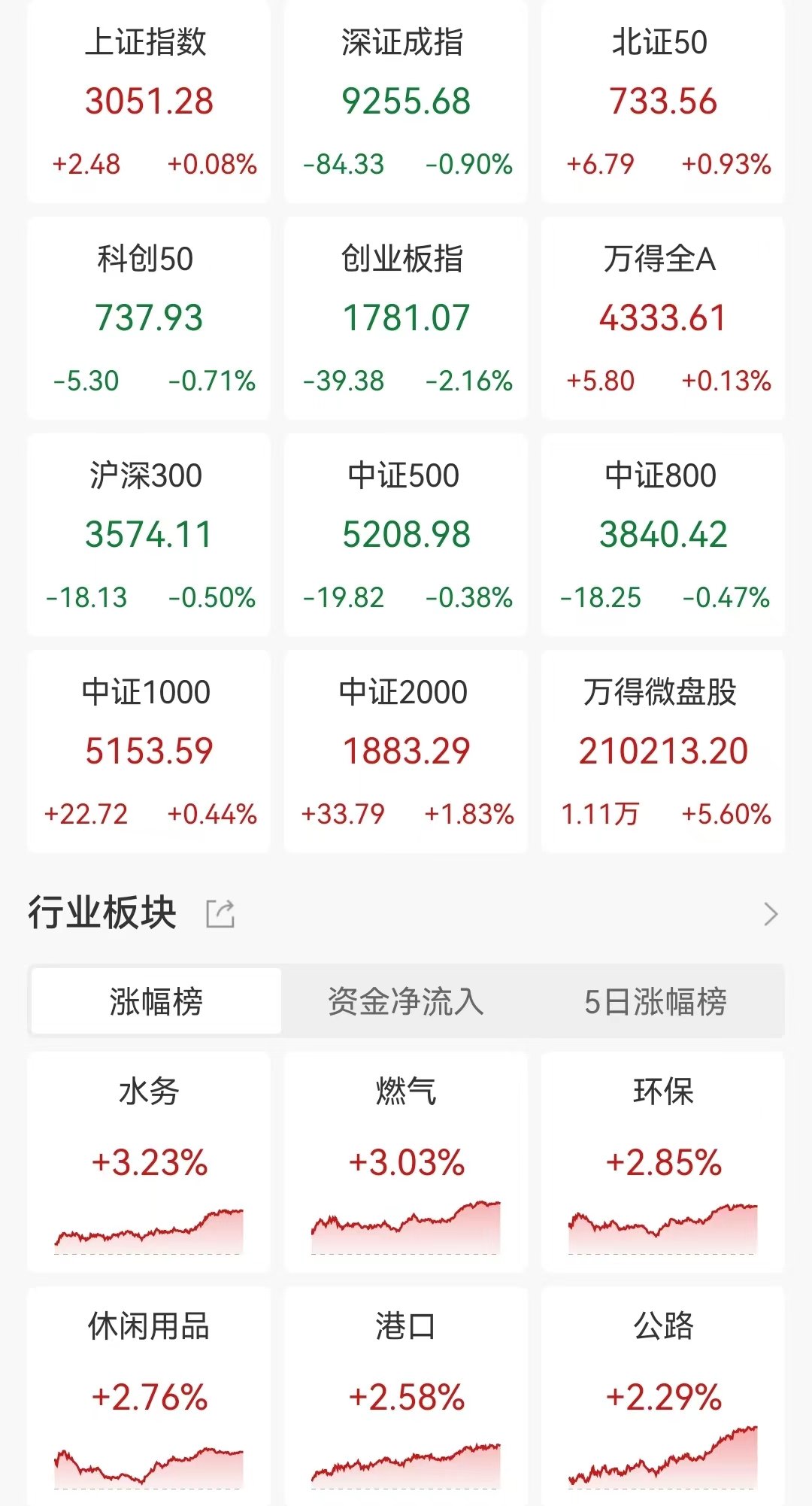Open the 休闲用品 sector card
The image size is (812, 1506).
[x=148, y=1396]
